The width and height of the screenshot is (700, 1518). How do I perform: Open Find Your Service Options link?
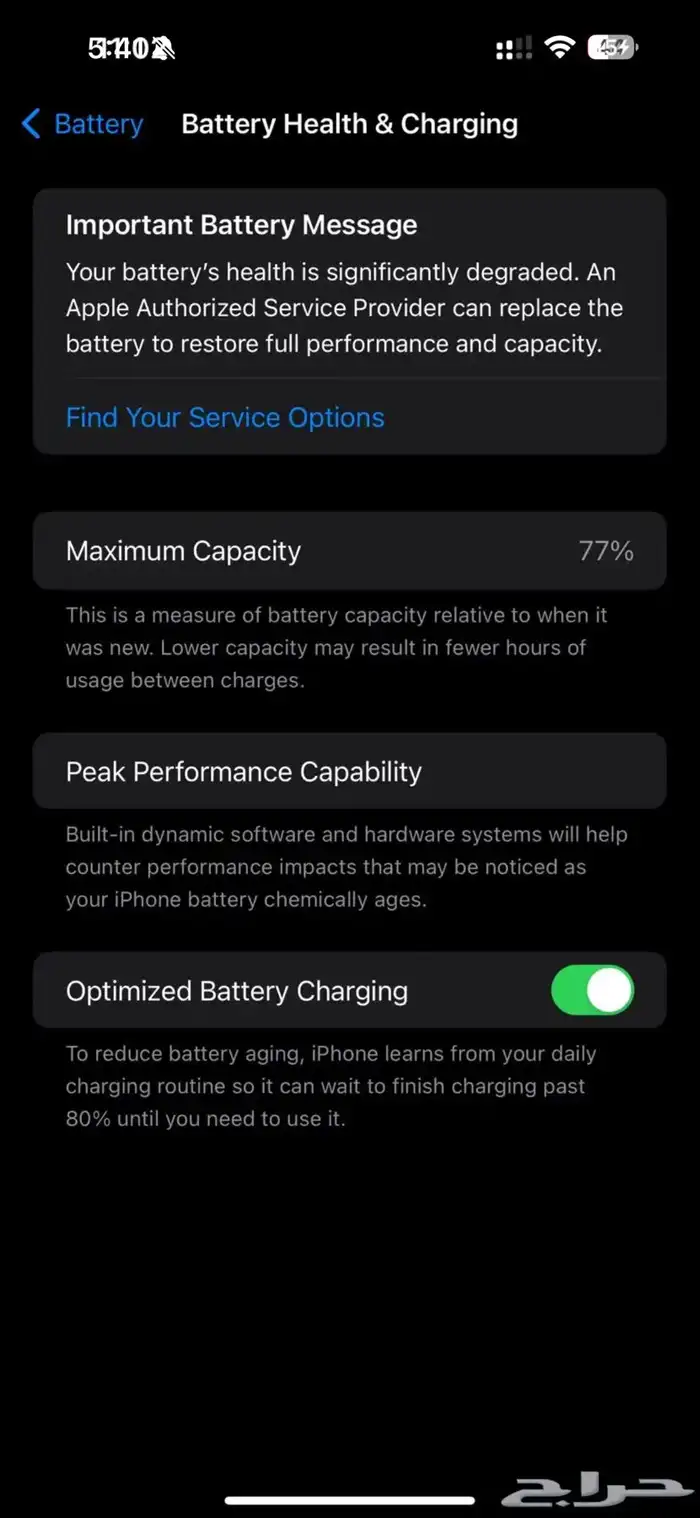pyautogui.click(x=225, y=417)
